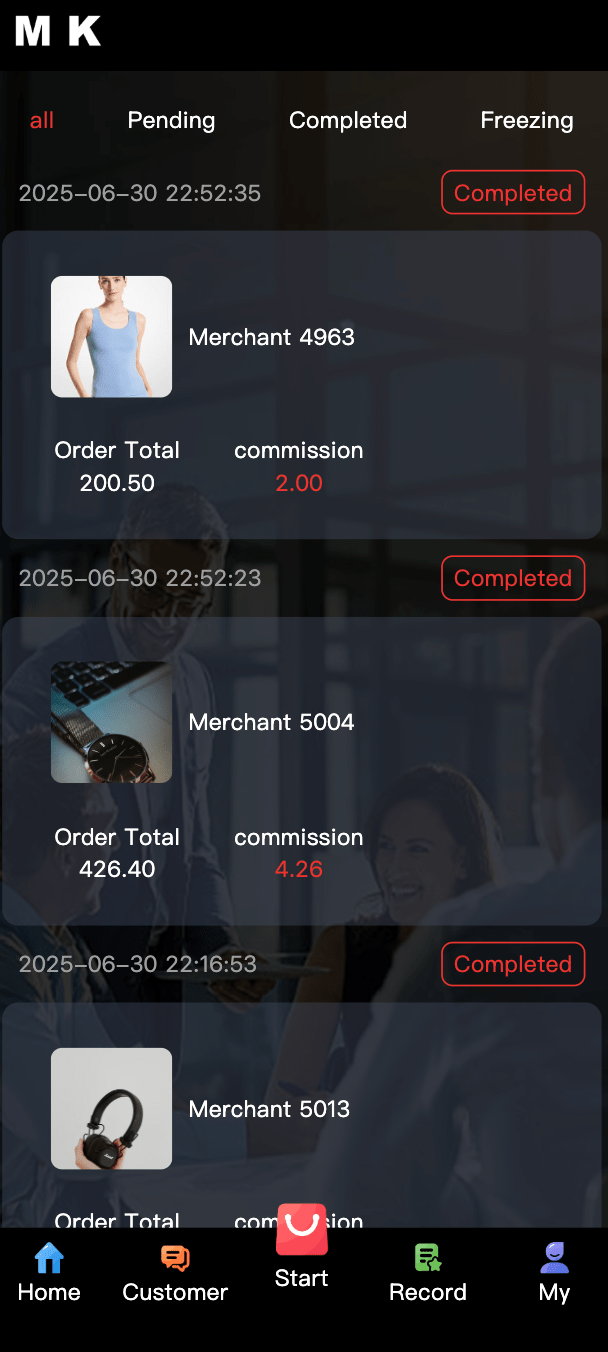Open the Customer service tab
This screenshot has height=1352, width=608.
(x=175, y=1273)
